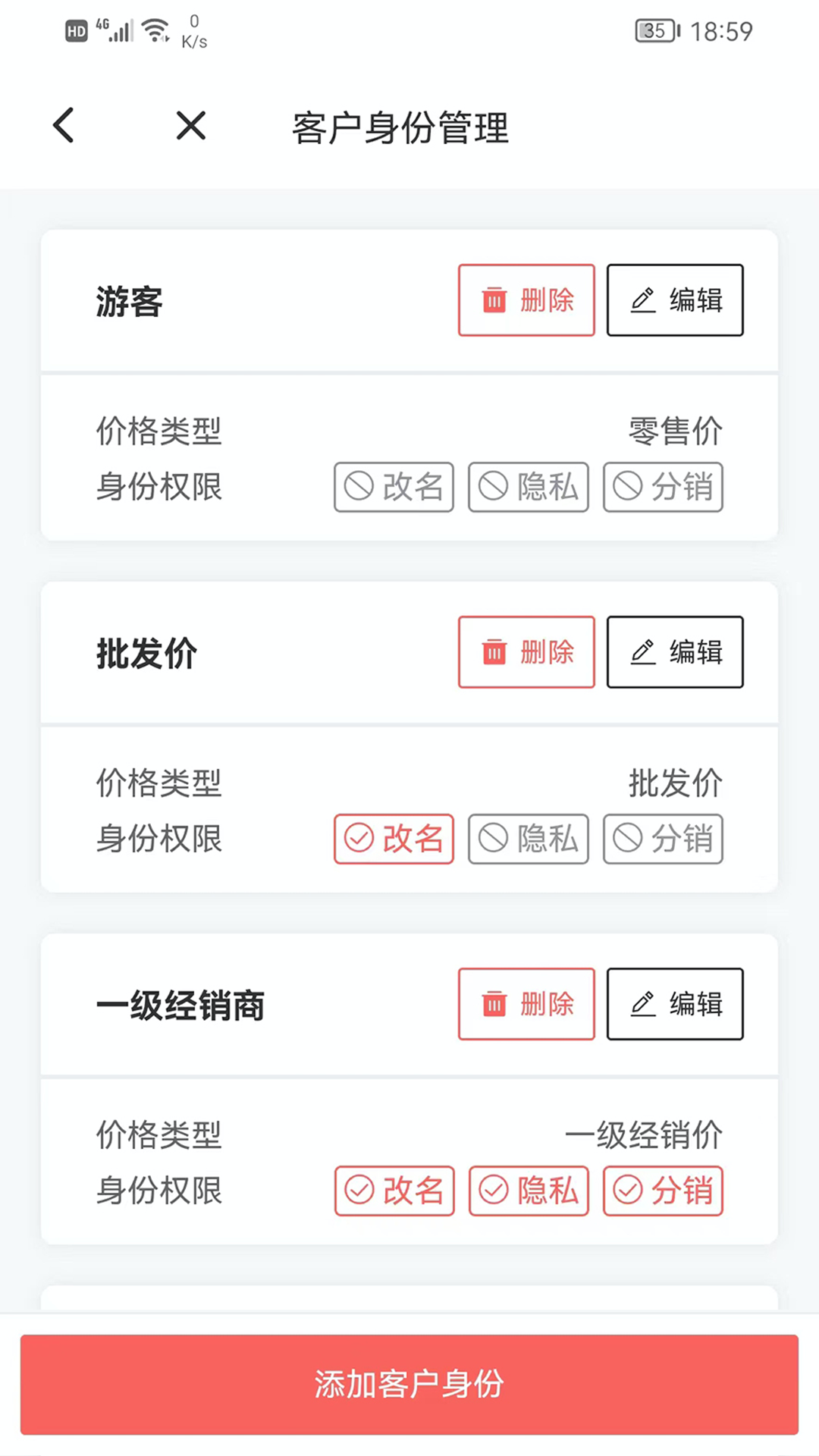Viewport: 819px width, 1456px height.
Task: Select the 一级经销商 card header
Action: click(180, 1006)
